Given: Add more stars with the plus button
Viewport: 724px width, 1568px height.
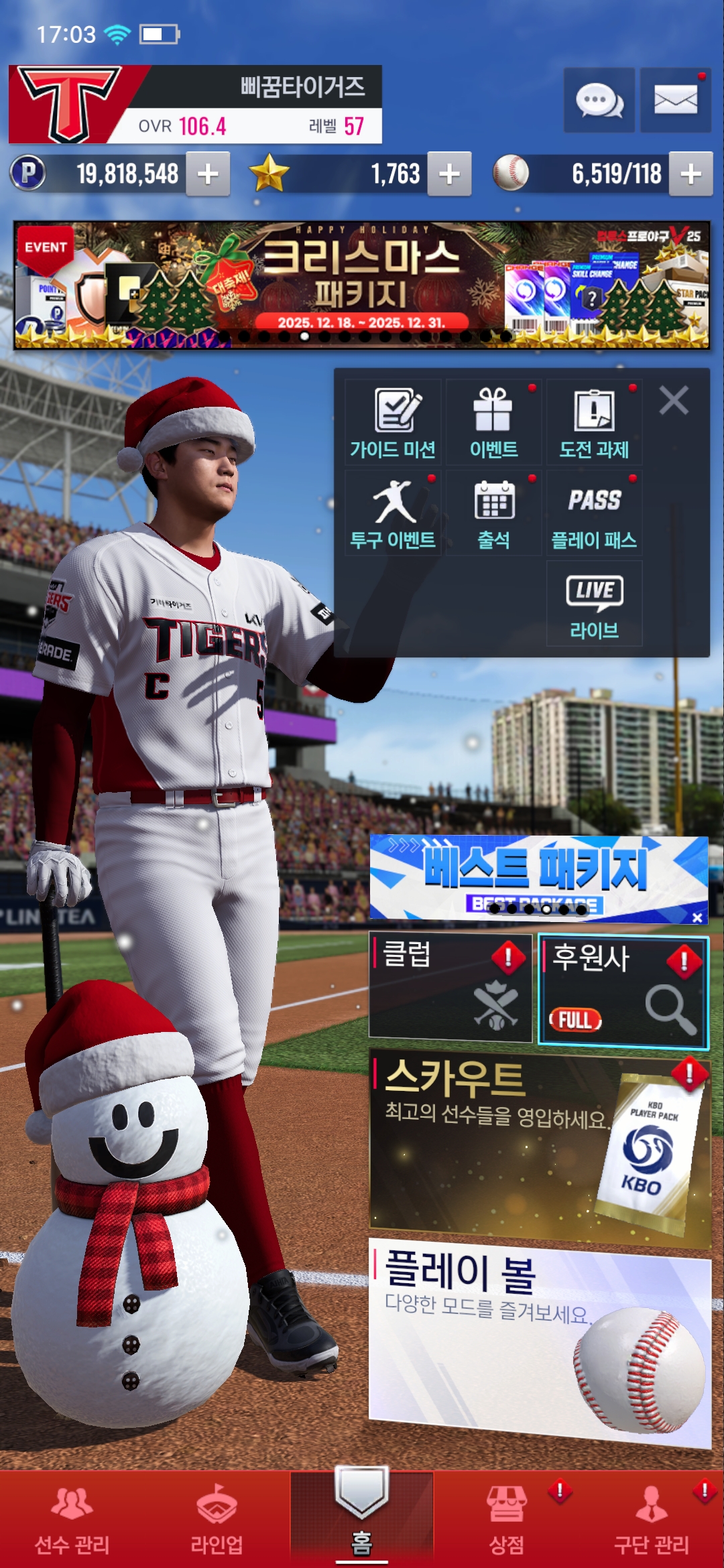Looking at the screenshot, I should 449,174.
